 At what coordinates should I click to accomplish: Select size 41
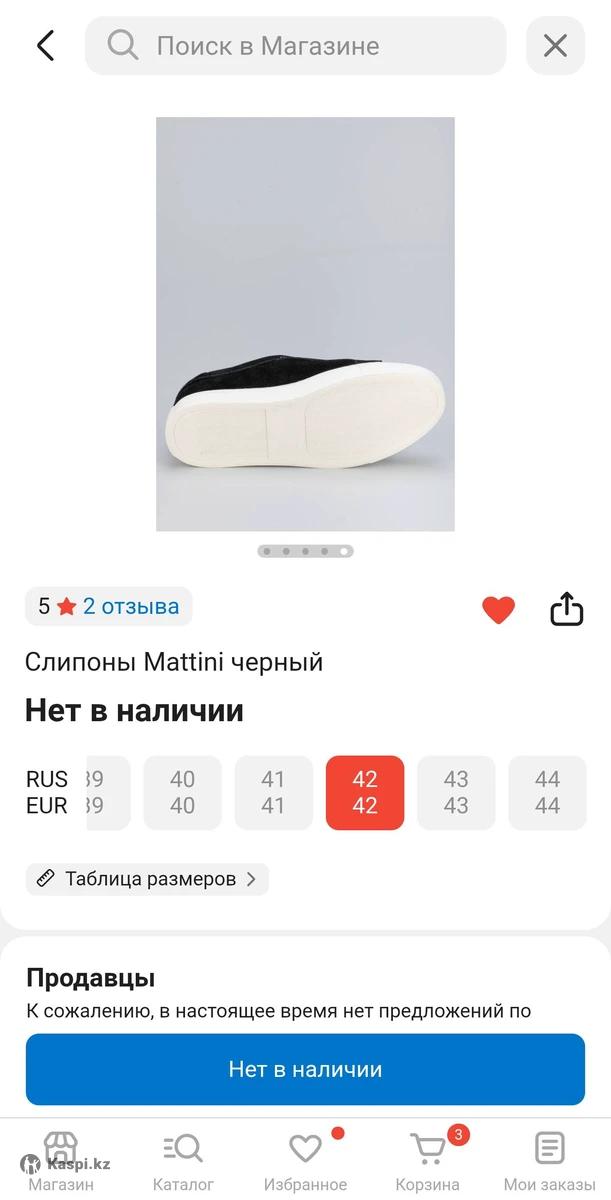click(273, 793)
